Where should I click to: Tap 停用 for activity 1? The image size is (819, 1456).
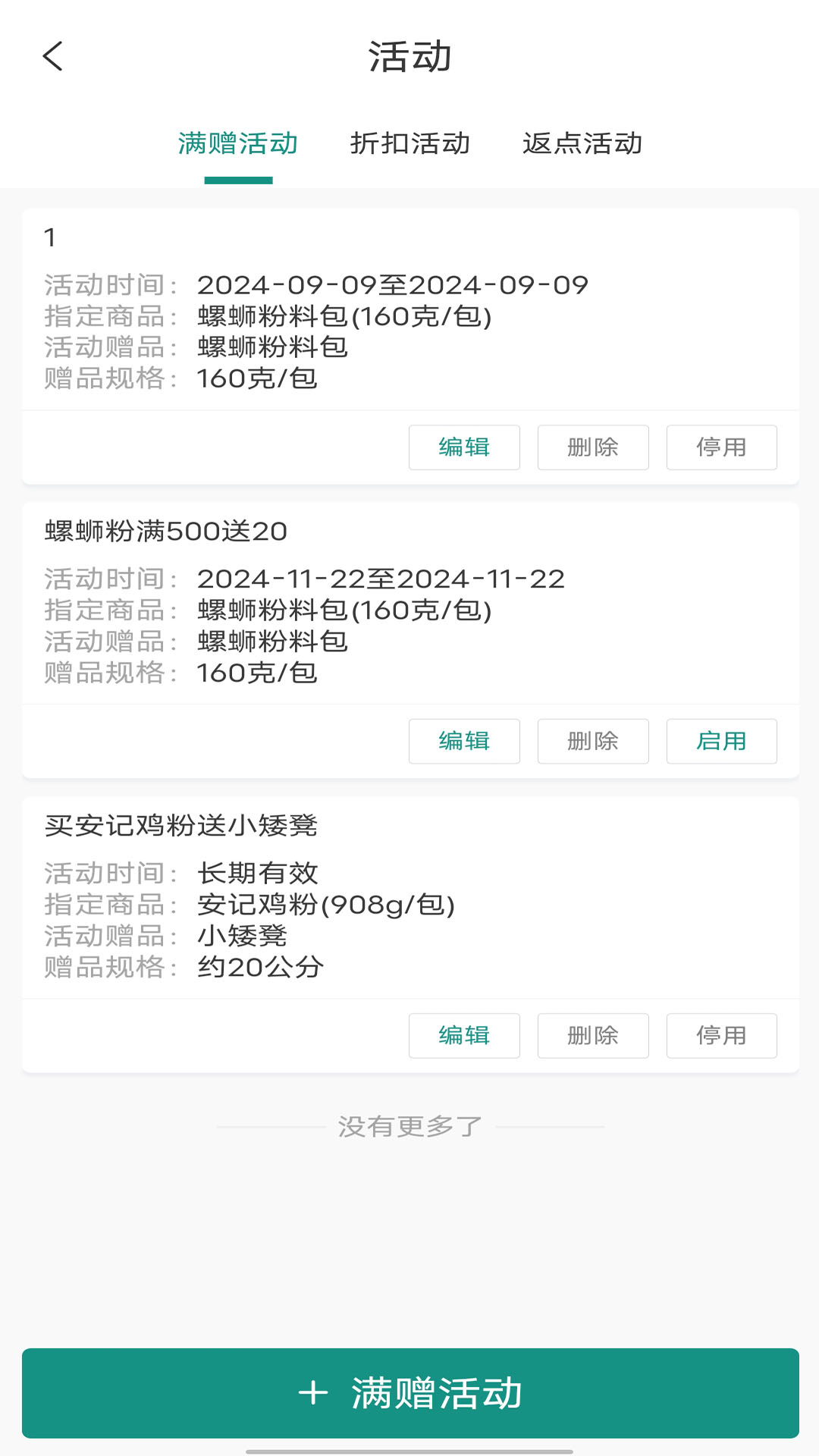point(722,447)
